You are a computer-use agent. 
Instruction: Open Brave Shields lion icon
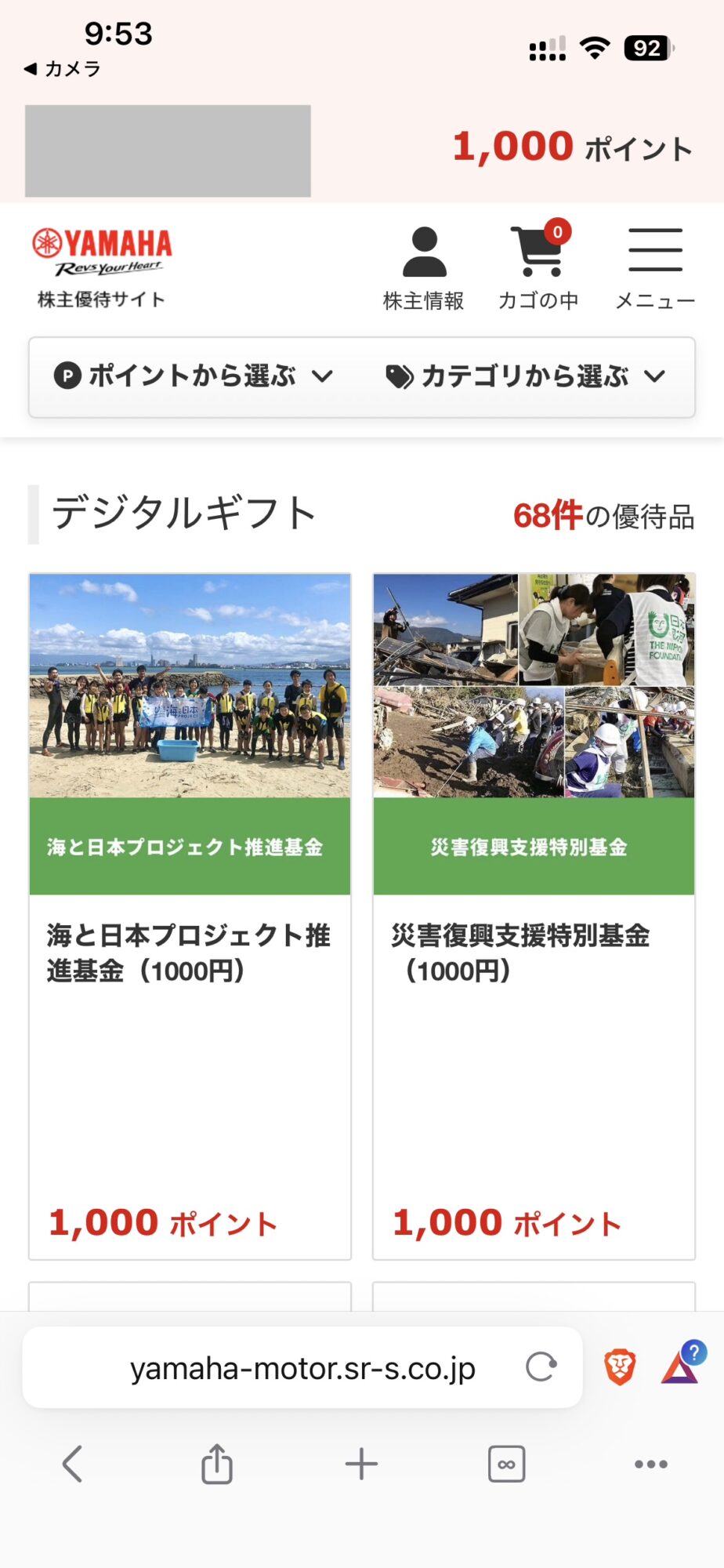(620, 1367)
